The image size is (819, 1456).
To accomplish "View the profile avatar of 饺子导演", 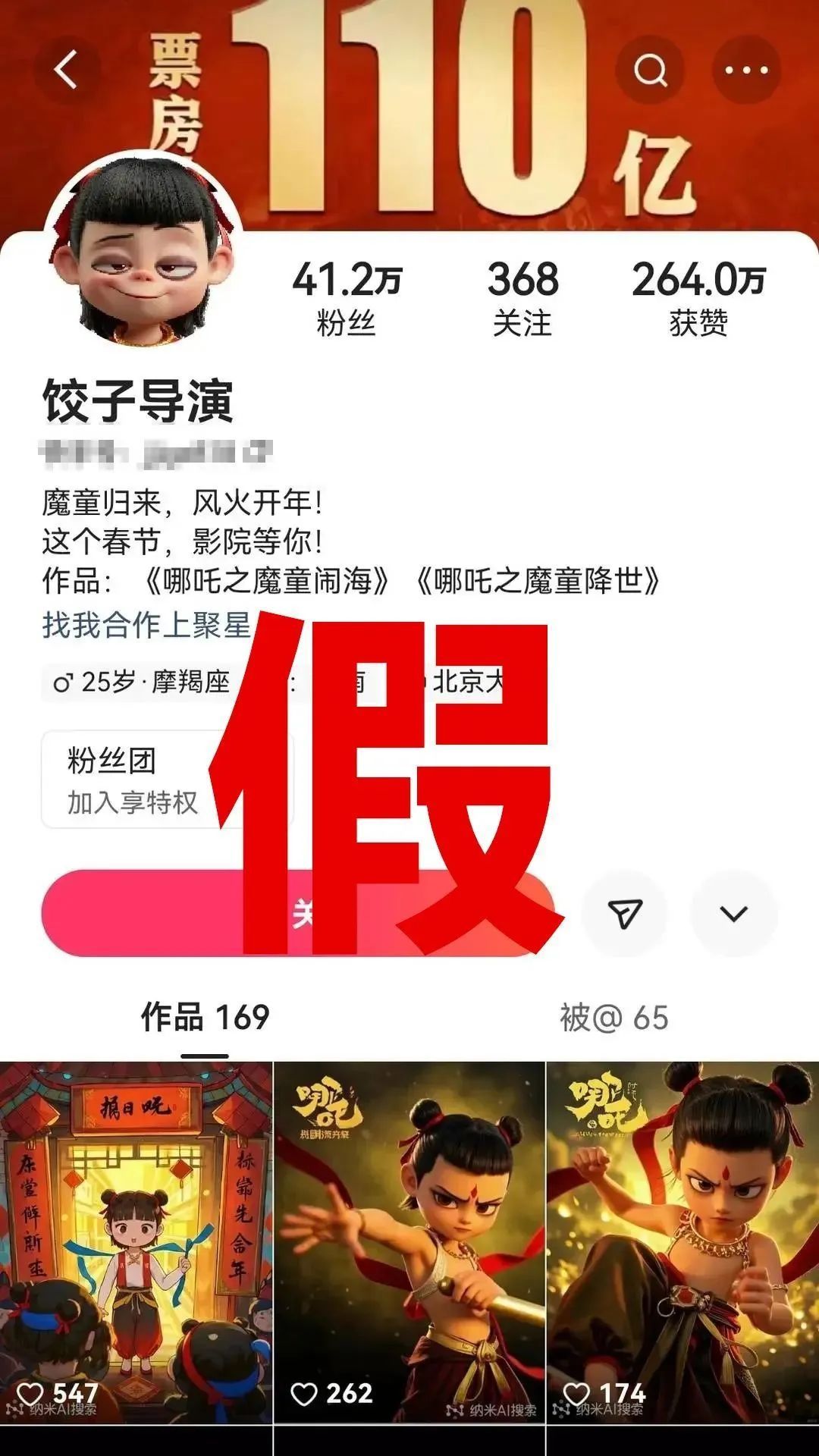I will pyautogui.click(x=143, y=250).
